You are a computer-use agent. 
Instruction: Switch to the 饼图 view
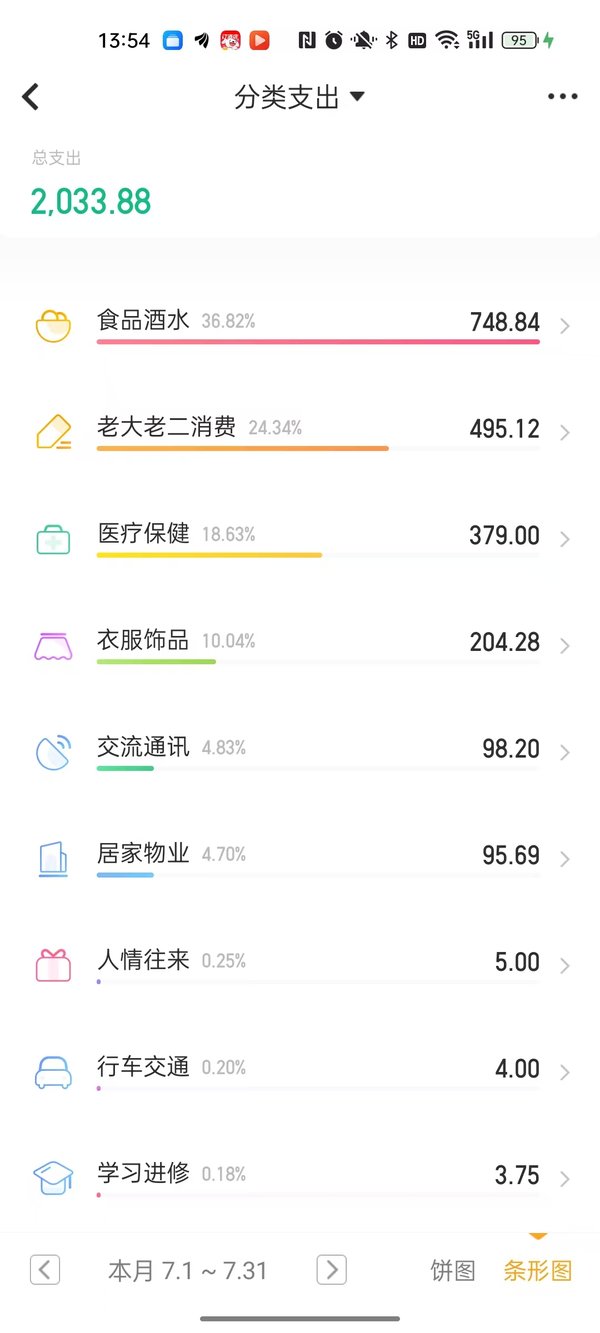pyautogui.click(x=453, y=1271)
